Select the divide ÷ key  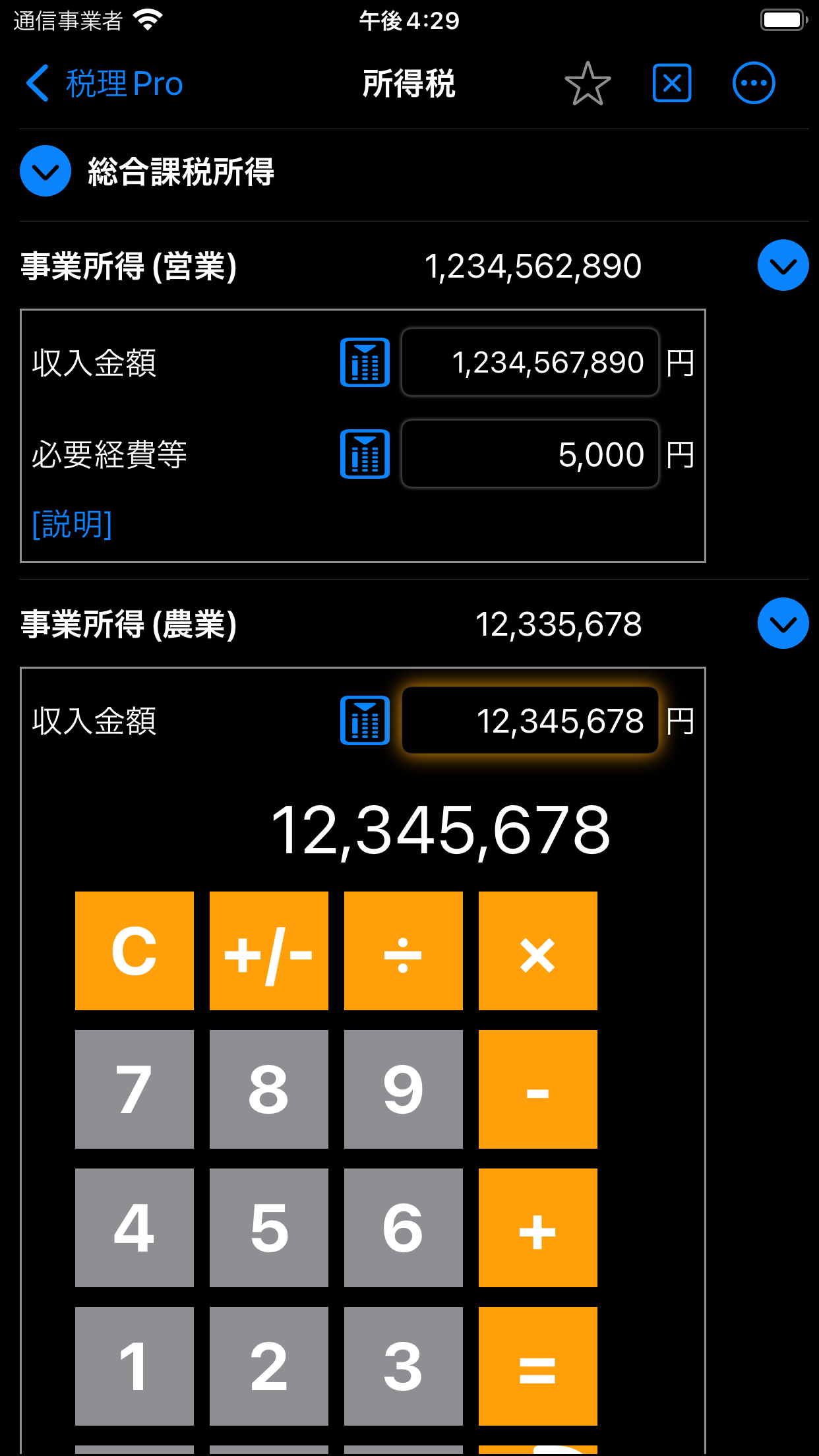click(404, 951)
